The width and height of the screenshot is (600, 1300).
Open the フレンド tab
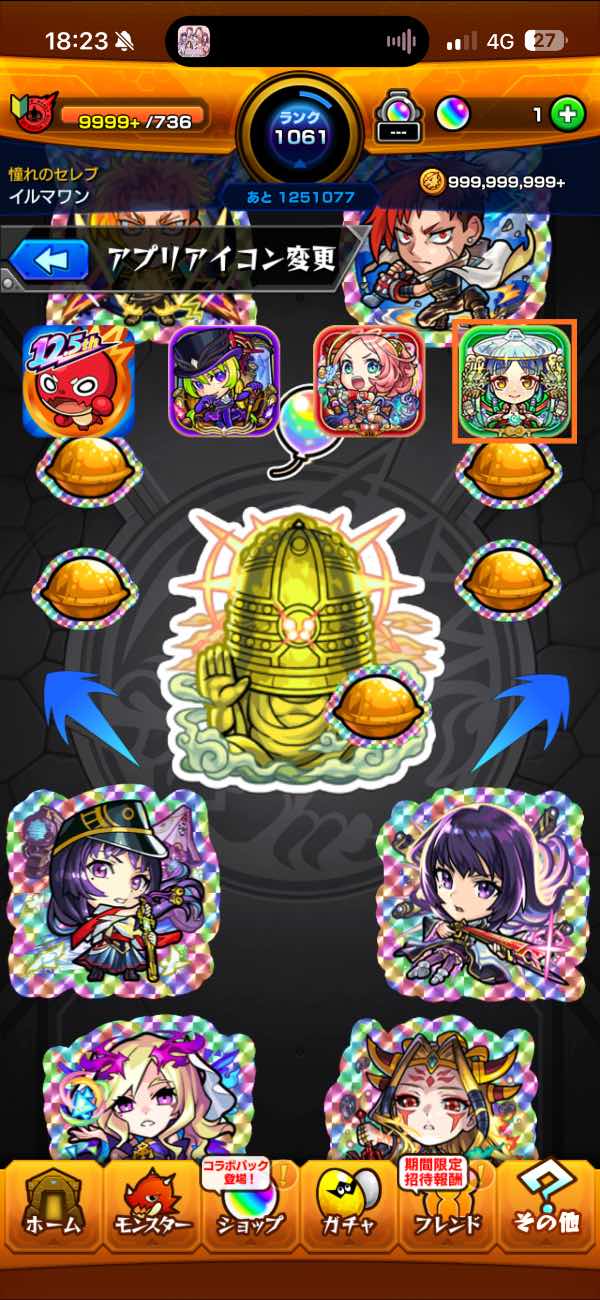pos(447,1208)
